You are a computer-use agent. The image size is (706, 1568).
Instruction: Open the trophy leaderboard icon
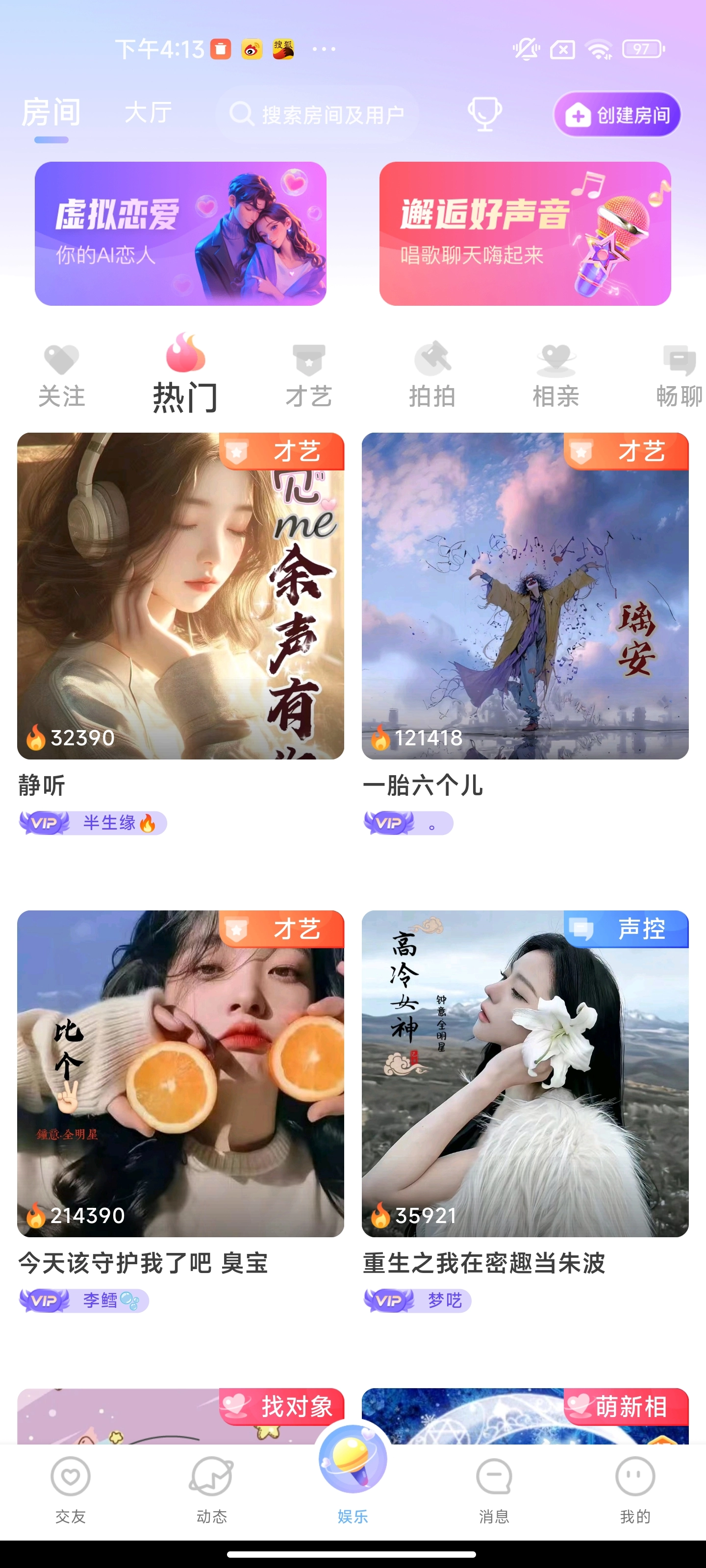tap(484, 114)
